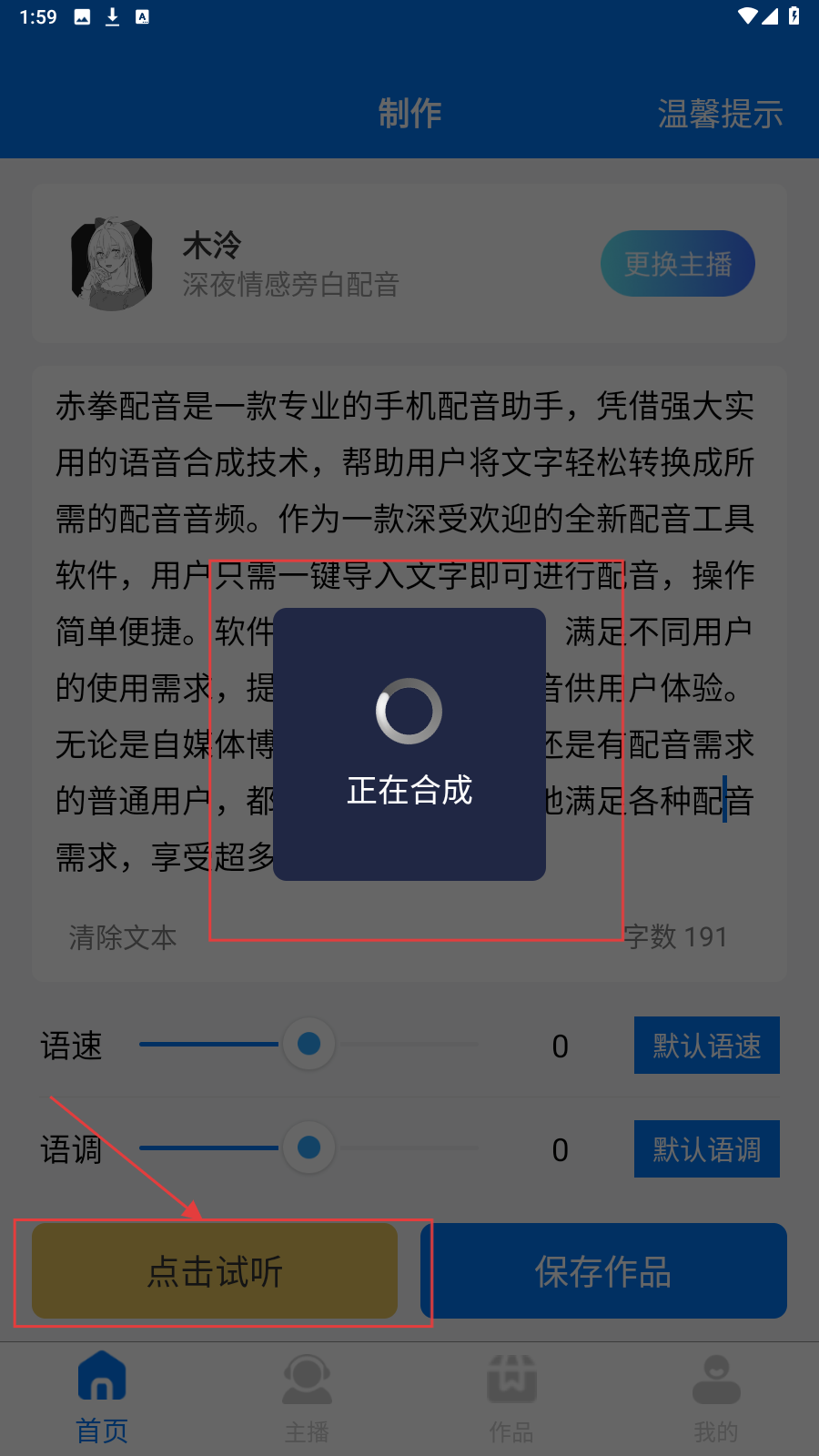
Task: Tap 保存作品 to save the work
Action: 603,1271
